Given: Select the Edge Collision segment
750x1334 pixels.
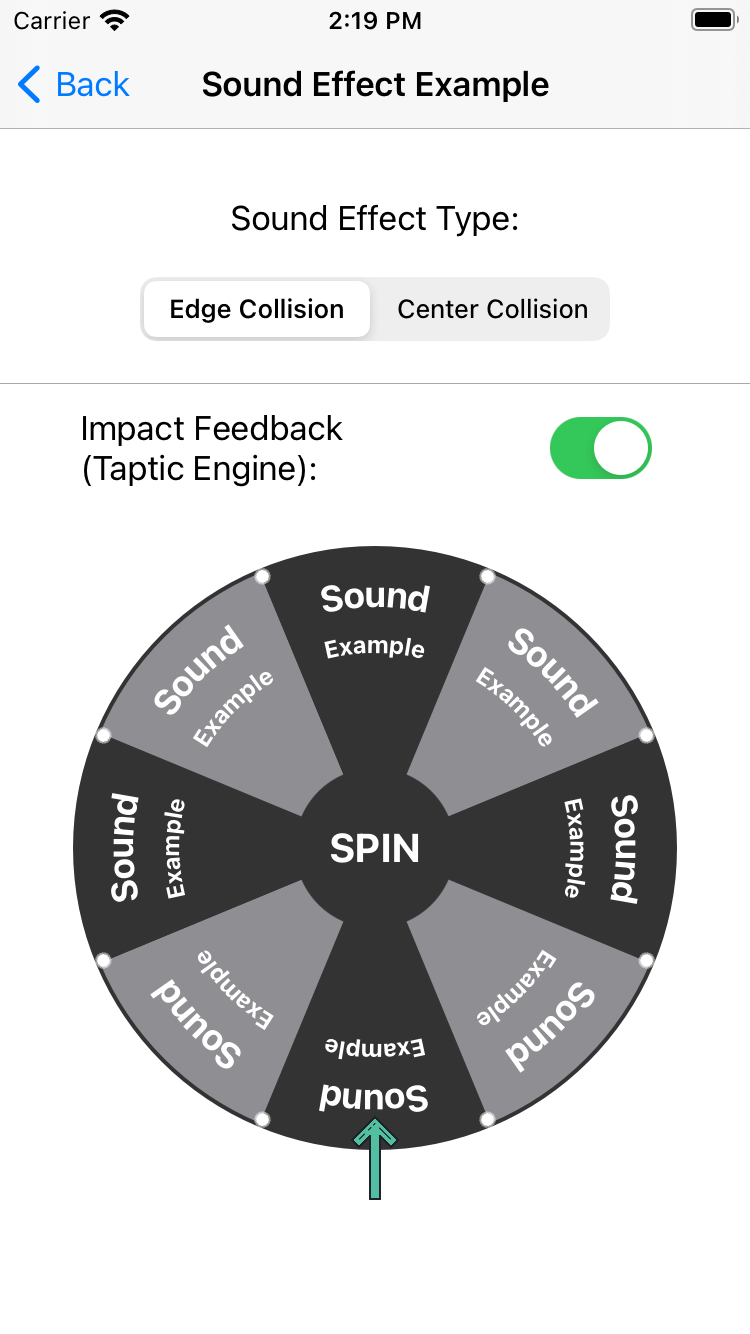Looking at the screenshot, I should point(257,309).
